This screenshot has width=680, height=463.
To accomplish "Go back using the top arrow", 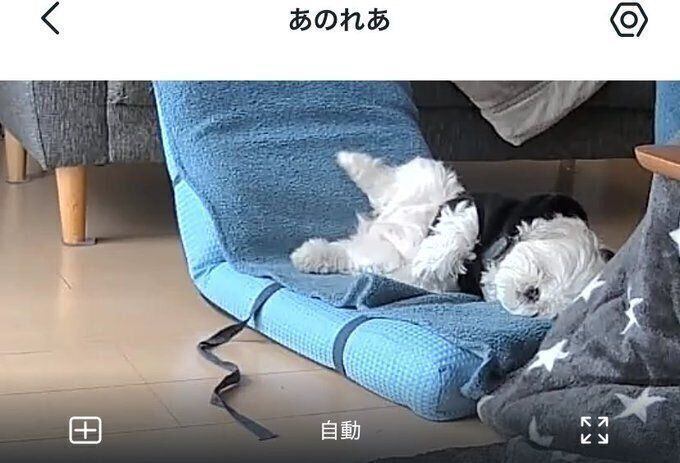I will coord(50,19).
